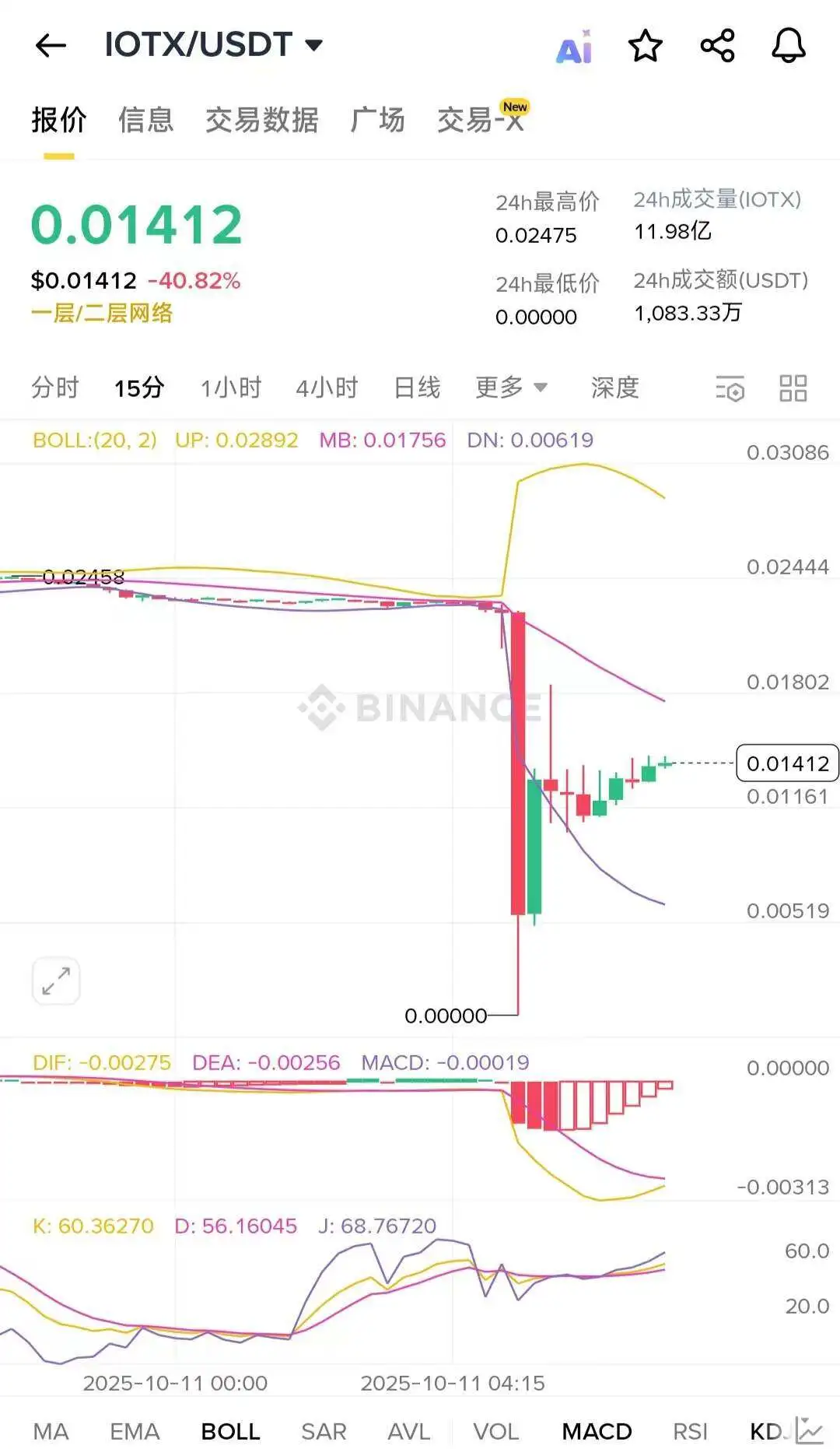Open price alerts via bell icon
The height and width of the screenshot is (1449, 840).
787,47
